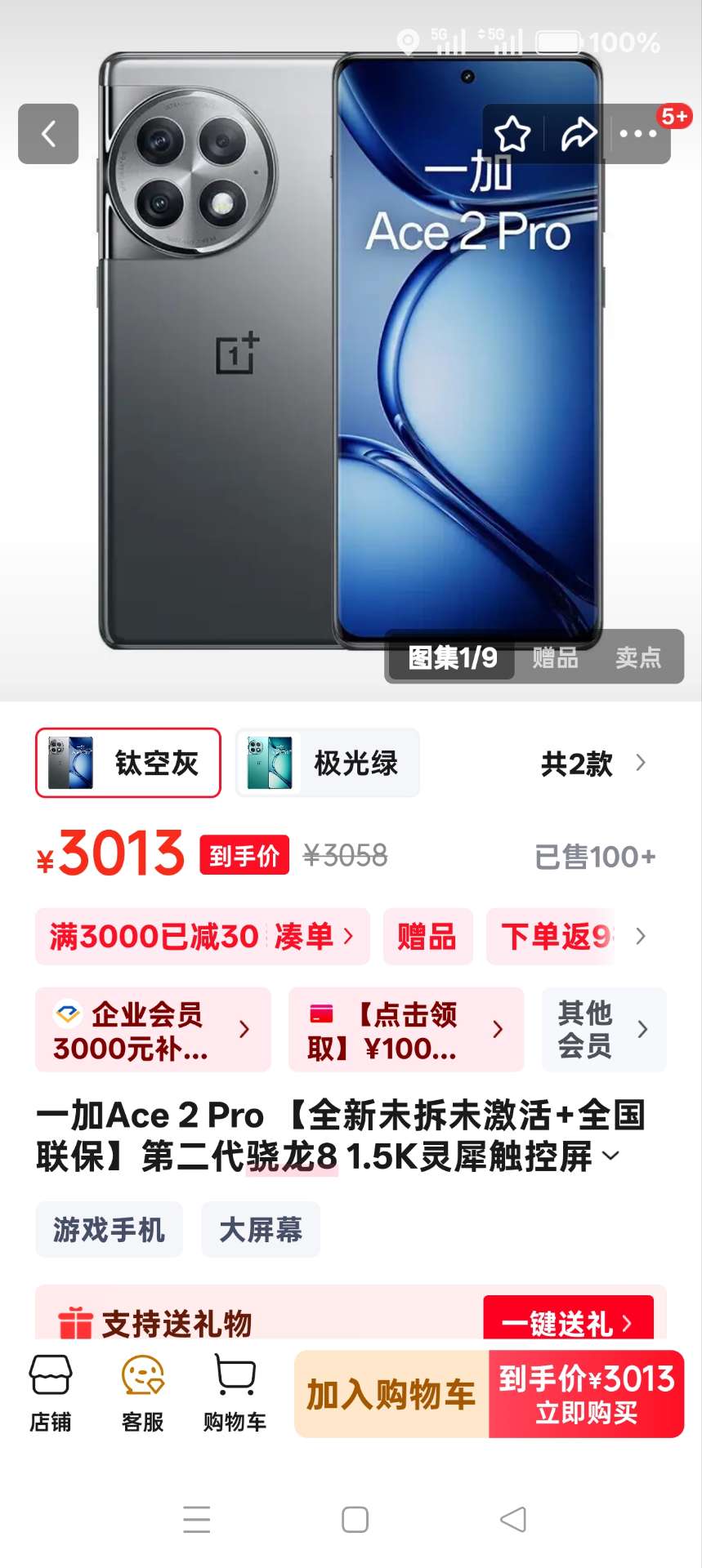Favorite this product with the star icon
Viewport: 702px width, 1568px height.
(x=512, y=134)
